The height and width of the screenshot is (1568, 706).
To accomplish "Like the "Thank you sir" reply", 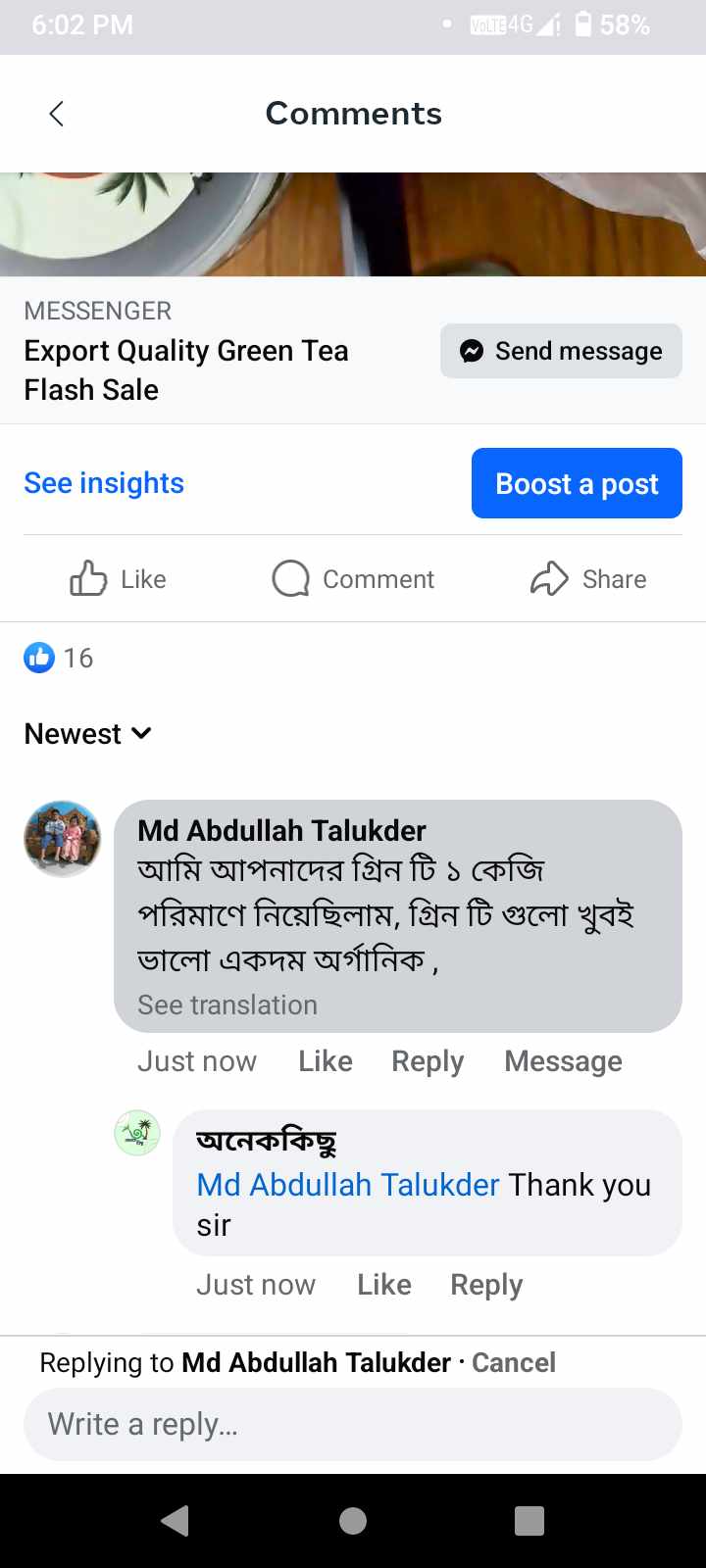I will click(x=384, y=1285).
